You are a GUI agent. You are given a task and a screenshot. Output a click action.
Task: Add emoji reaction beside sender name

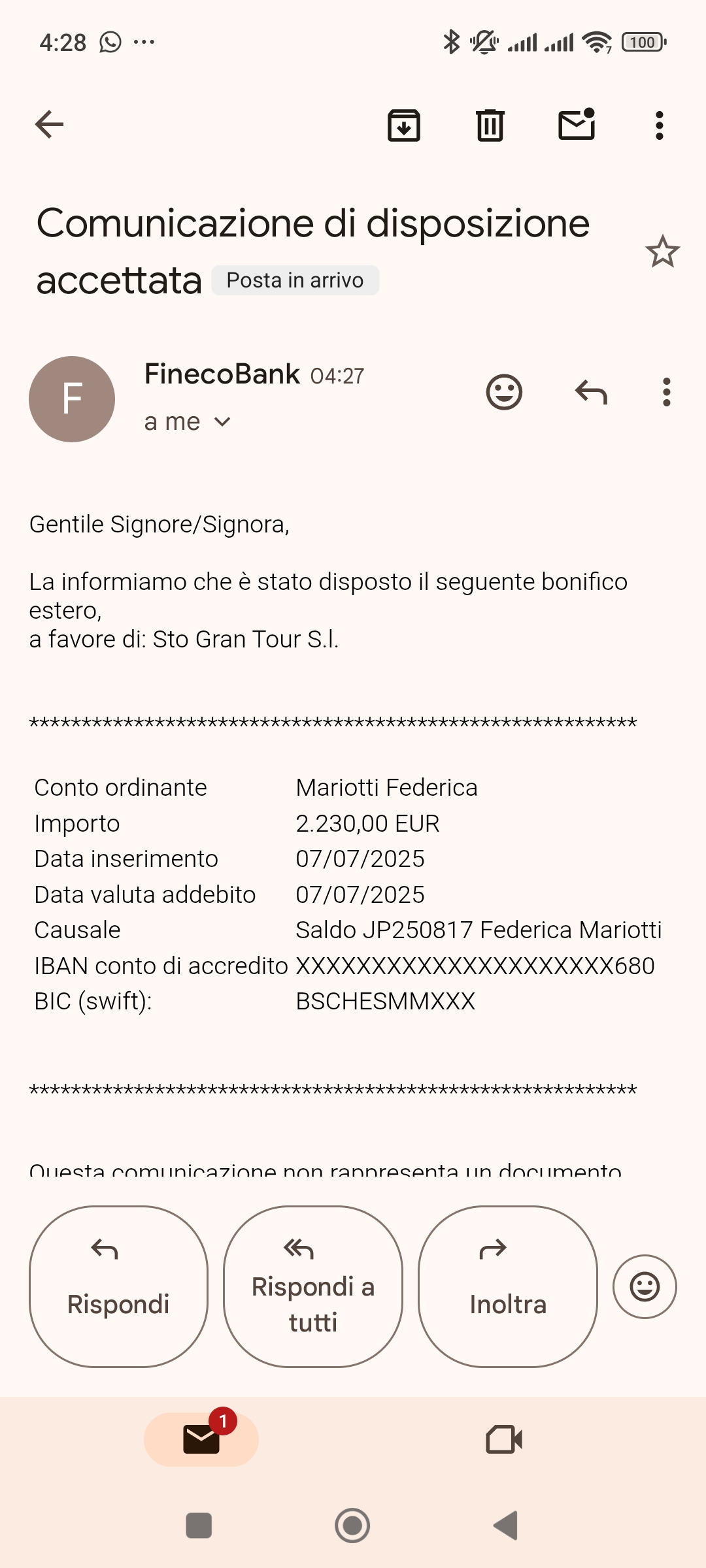[504, 392]
